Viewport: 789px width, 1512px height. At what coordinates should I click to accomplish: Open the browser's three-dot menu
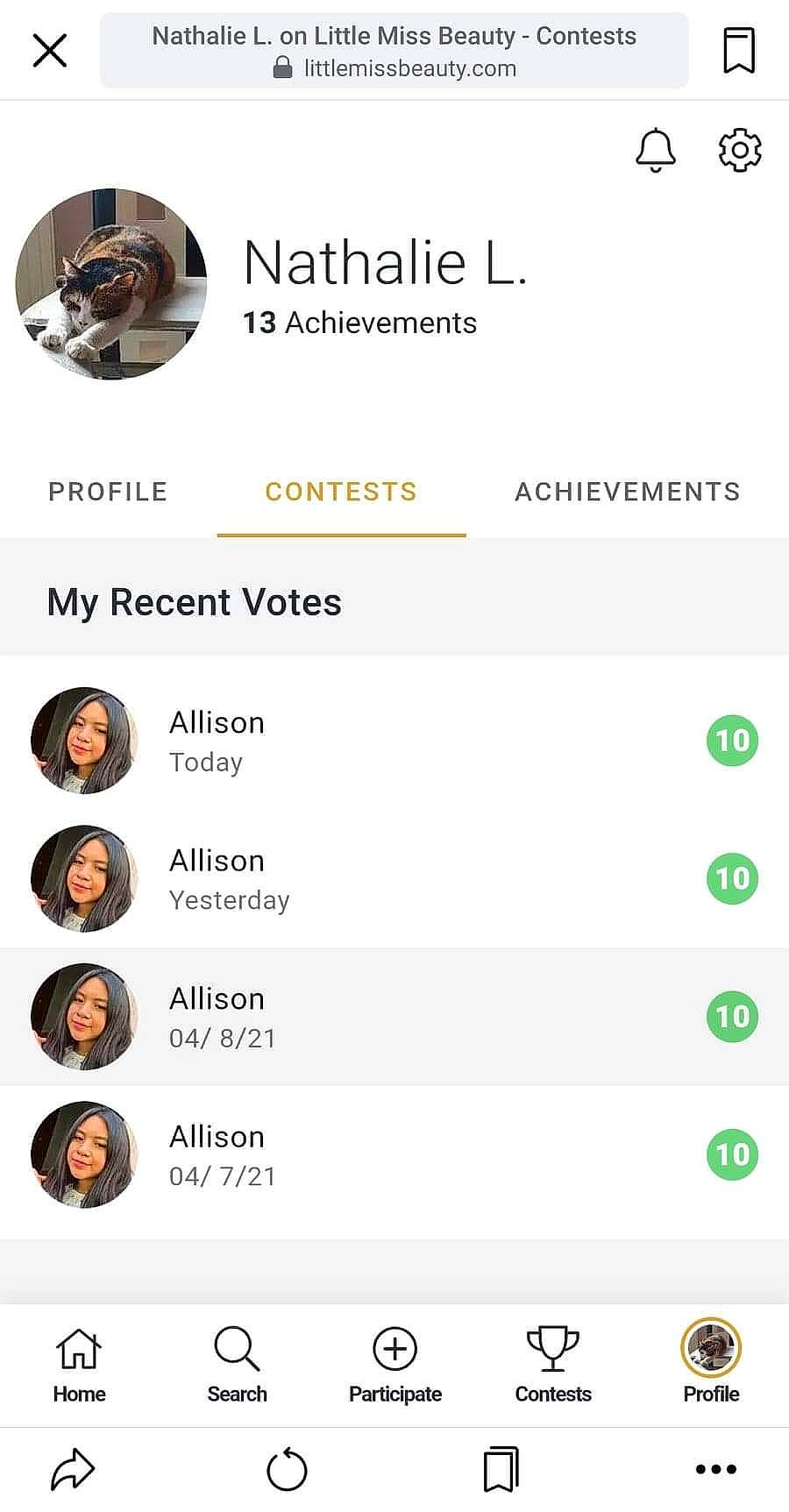(715, 1469)
